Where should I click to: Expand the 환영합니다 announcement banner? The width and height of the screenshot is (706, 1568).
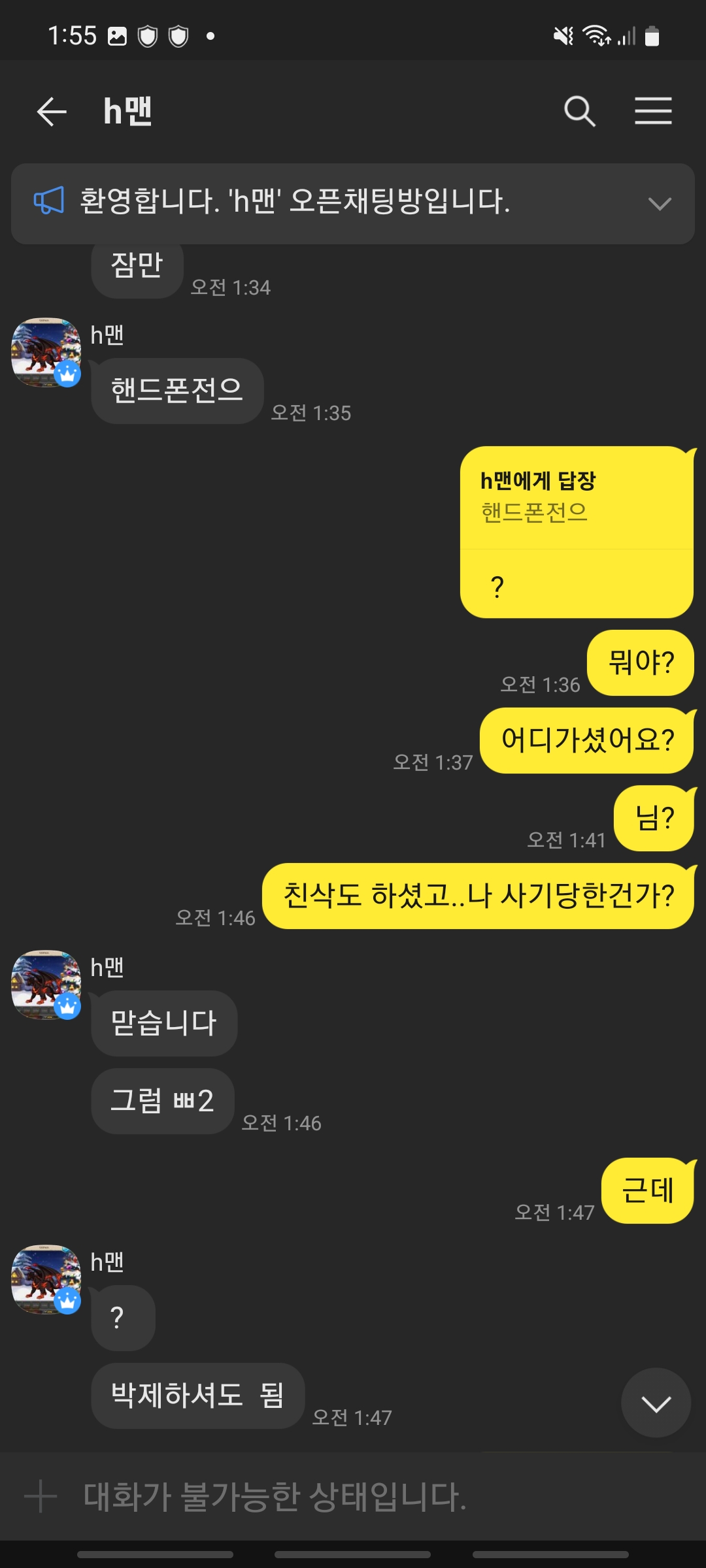tap(659, 203)
